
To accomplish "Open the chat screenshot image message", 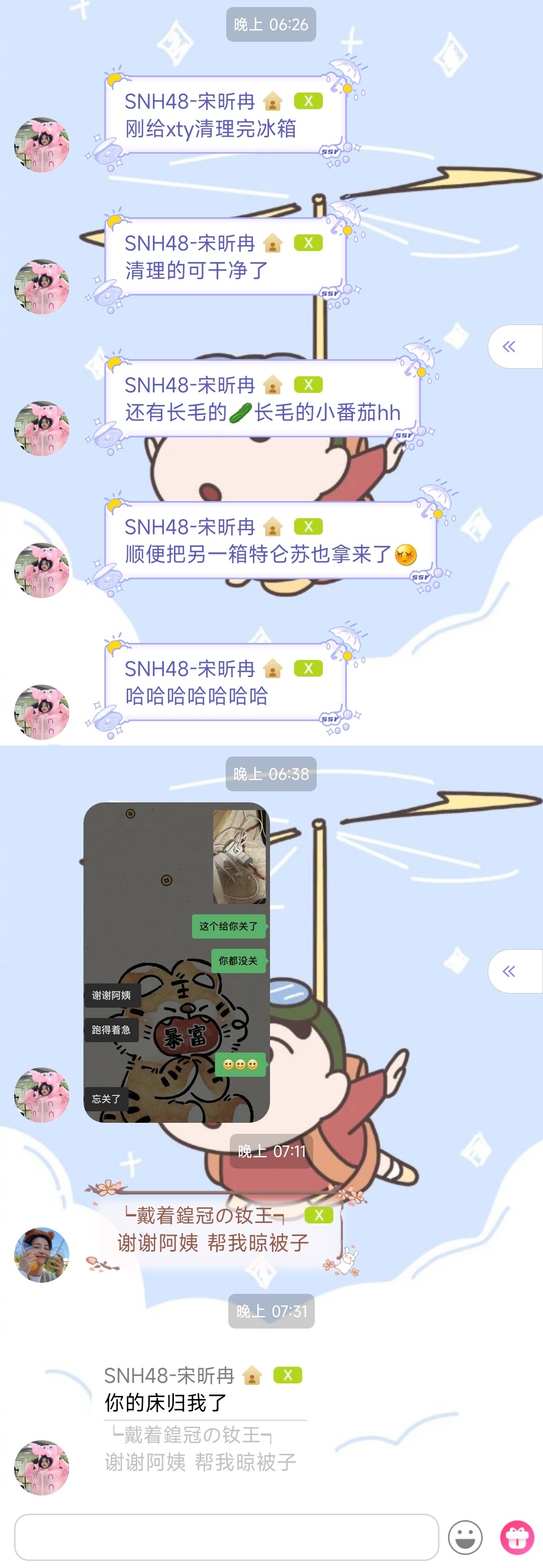I will [176, 962].
